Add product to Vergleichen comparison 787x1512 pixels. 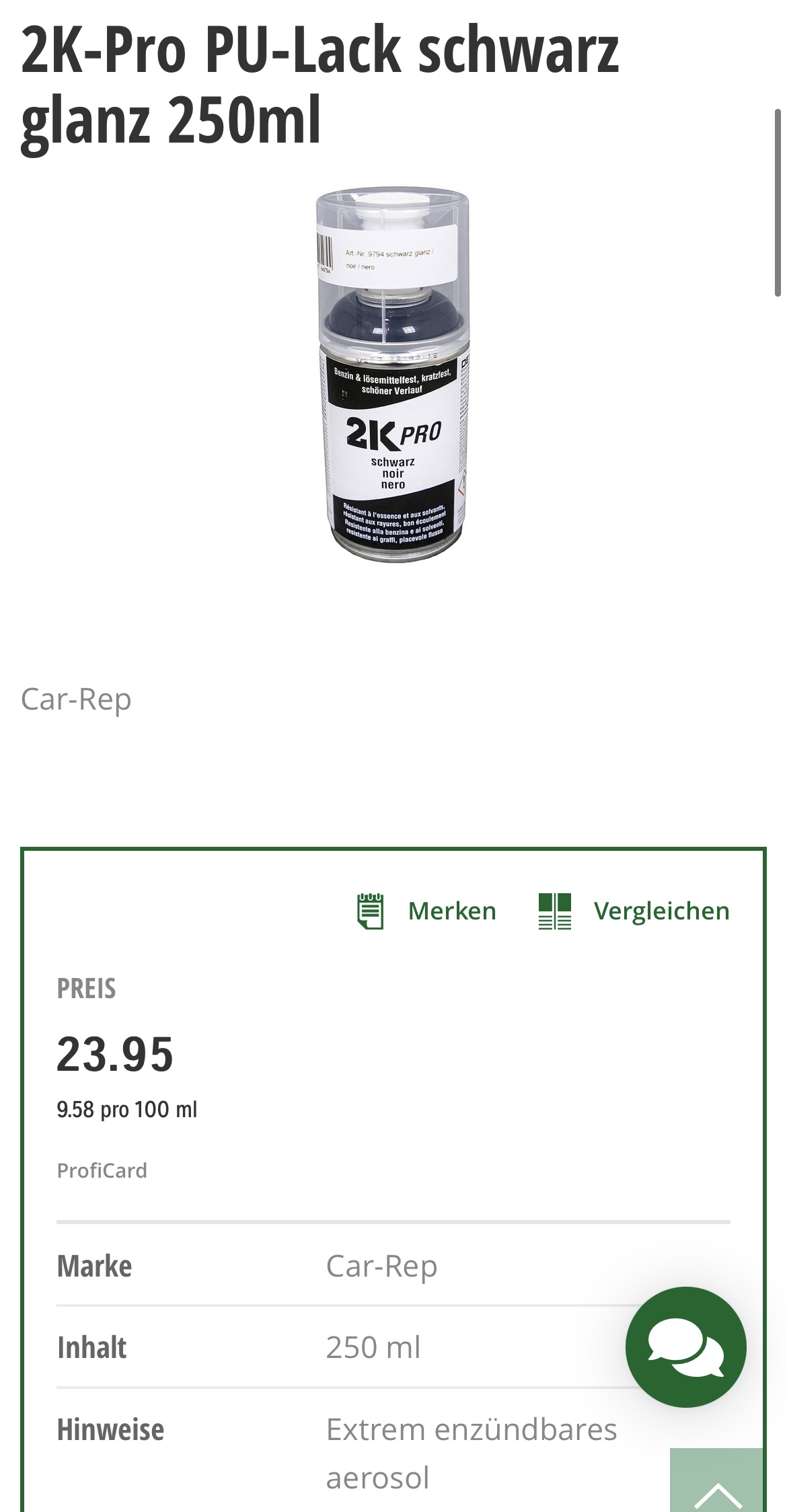pos(634,911)
